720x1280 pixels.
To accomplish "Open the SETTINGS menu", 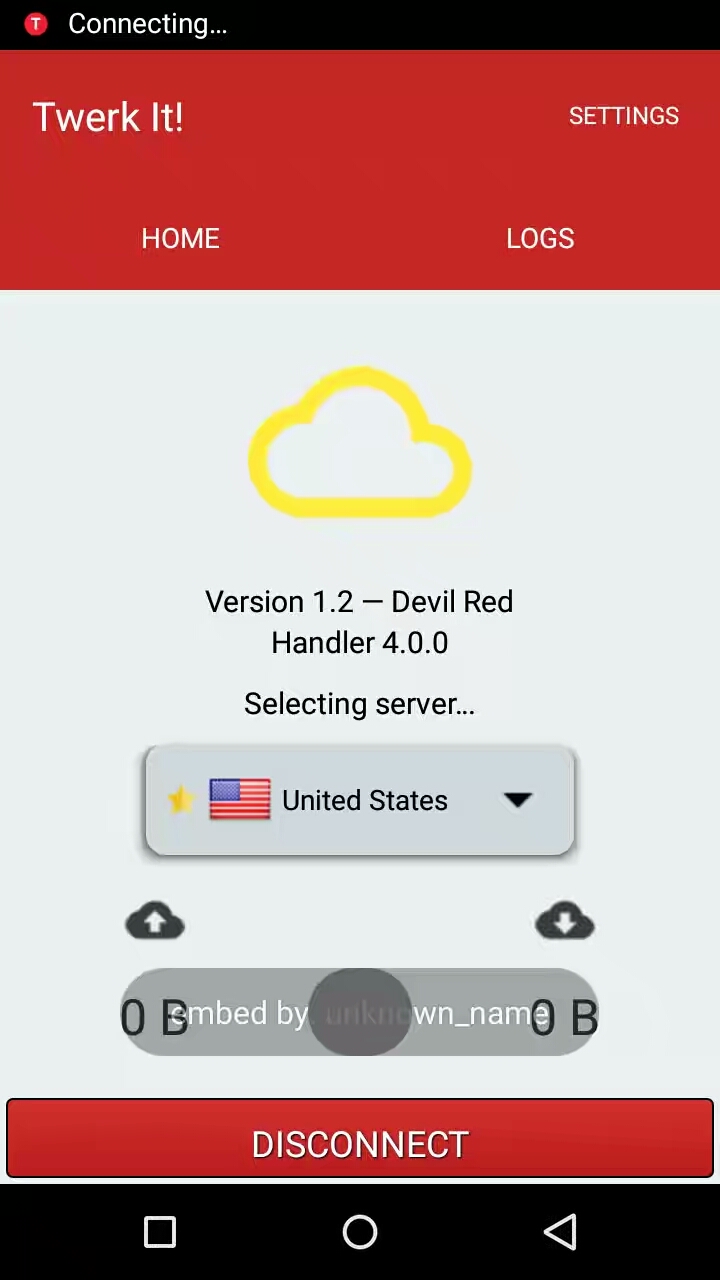I will [623, 116].
